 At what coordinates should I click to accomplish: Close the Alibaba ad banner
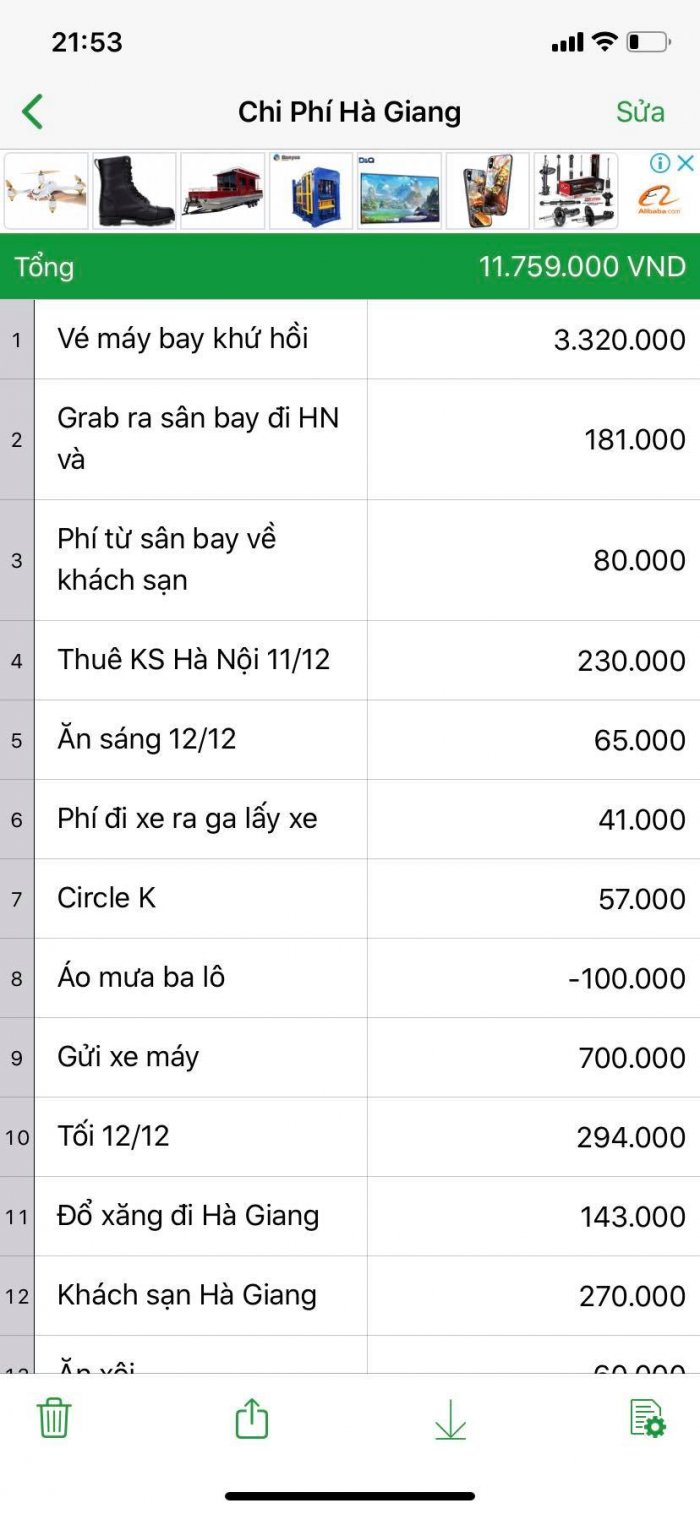[684, 163]
